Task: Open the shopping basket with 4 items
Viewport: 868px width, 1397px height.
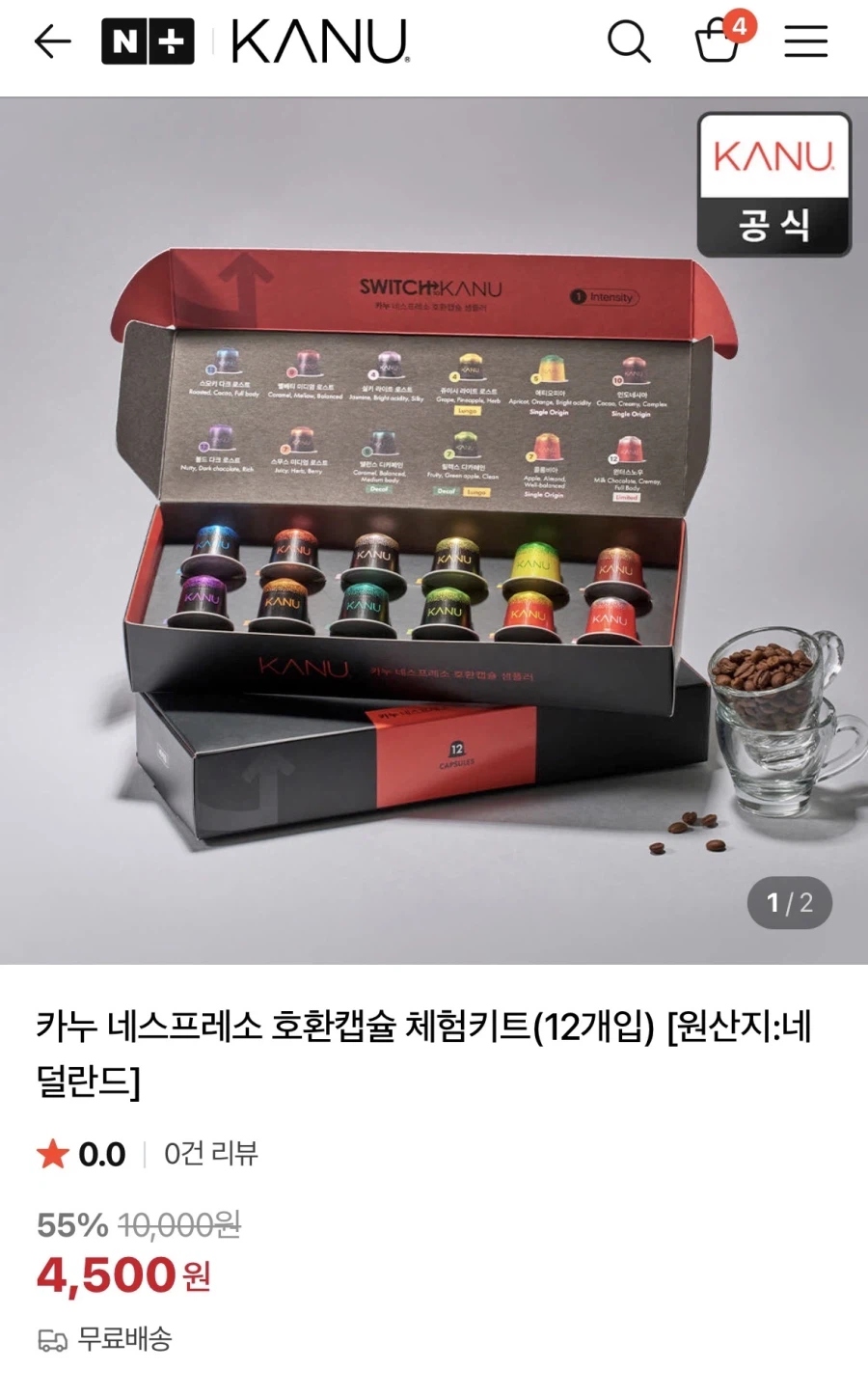Action: click(x=719, y=41)
